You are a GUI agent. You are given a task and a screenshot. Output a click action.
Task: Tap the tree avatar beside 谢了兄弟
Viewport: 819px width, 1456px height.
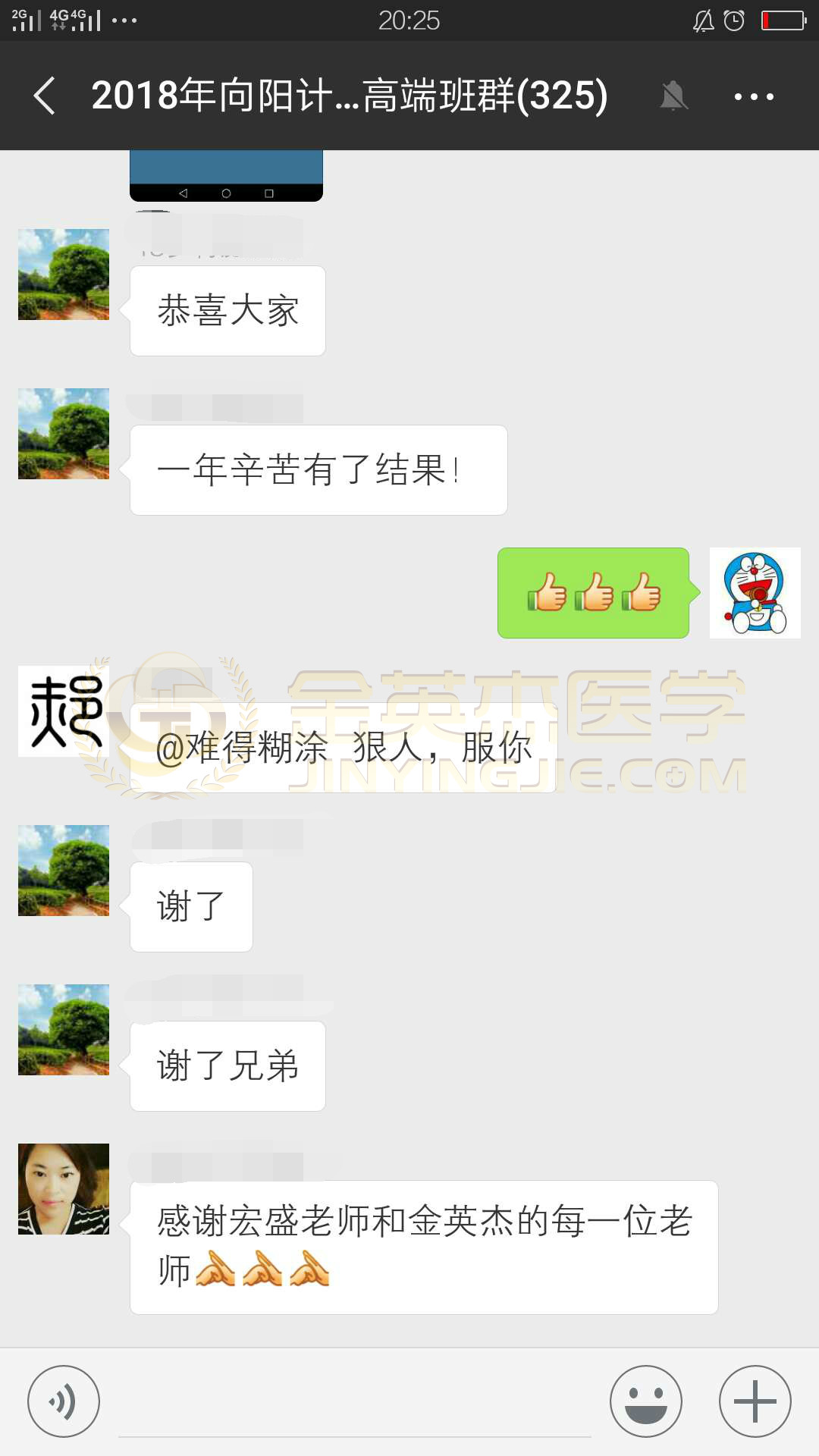(x=64, y=1030)
